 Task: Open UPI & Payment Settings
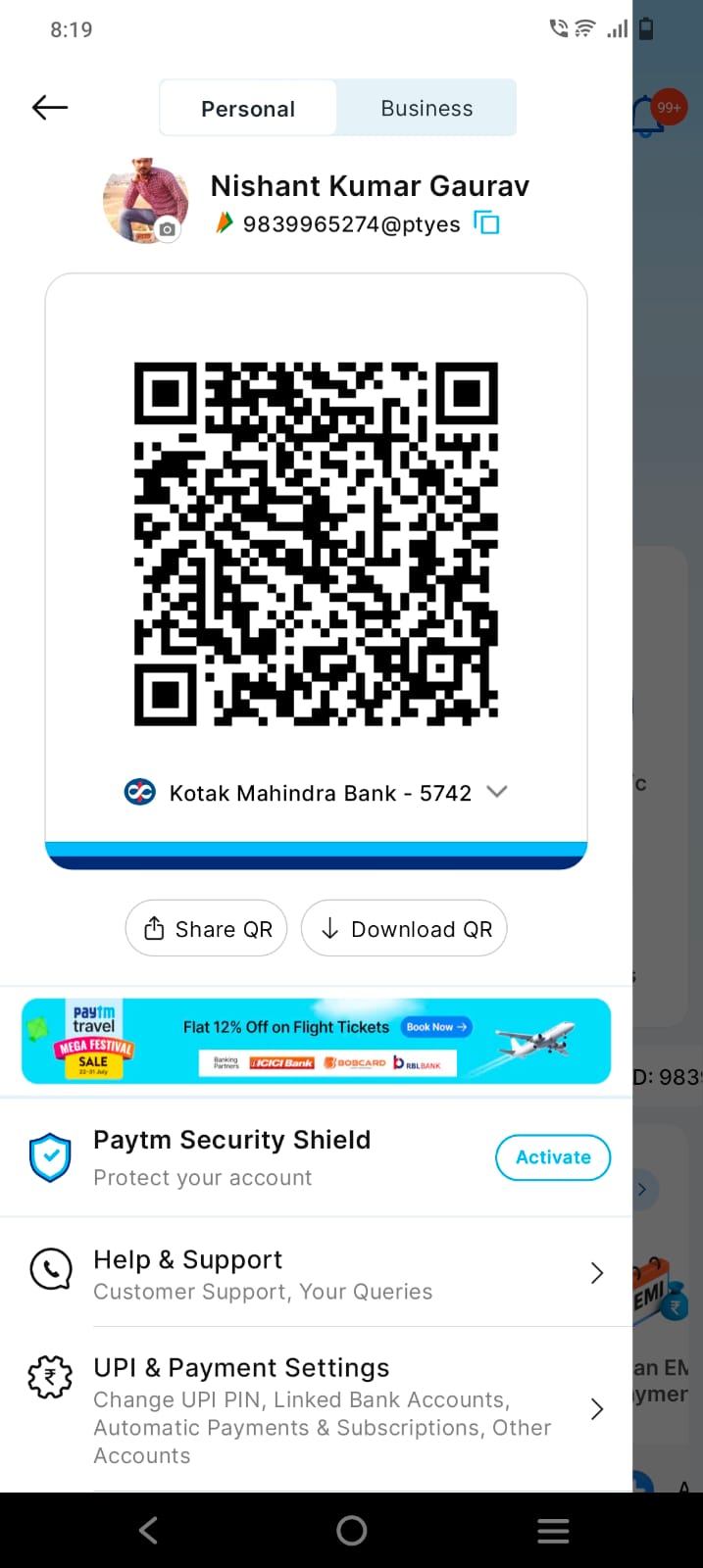316,1409
